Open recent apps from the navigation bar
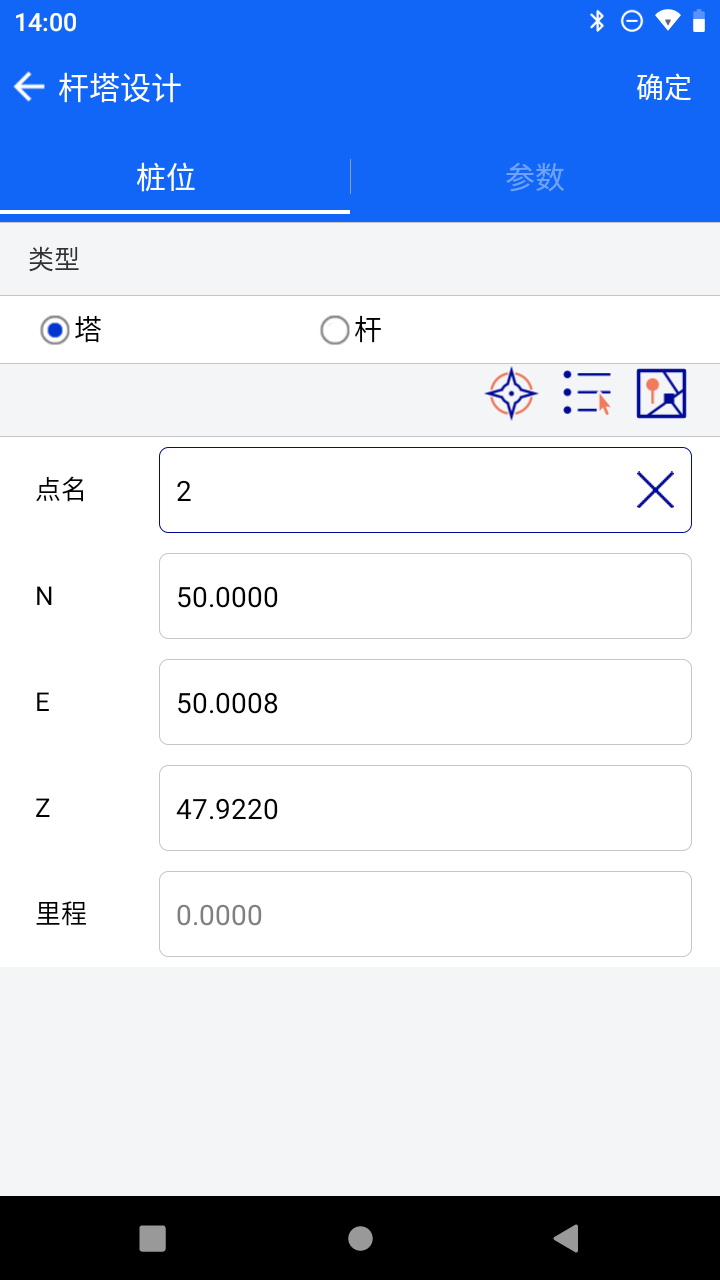 pos(152,1238)
